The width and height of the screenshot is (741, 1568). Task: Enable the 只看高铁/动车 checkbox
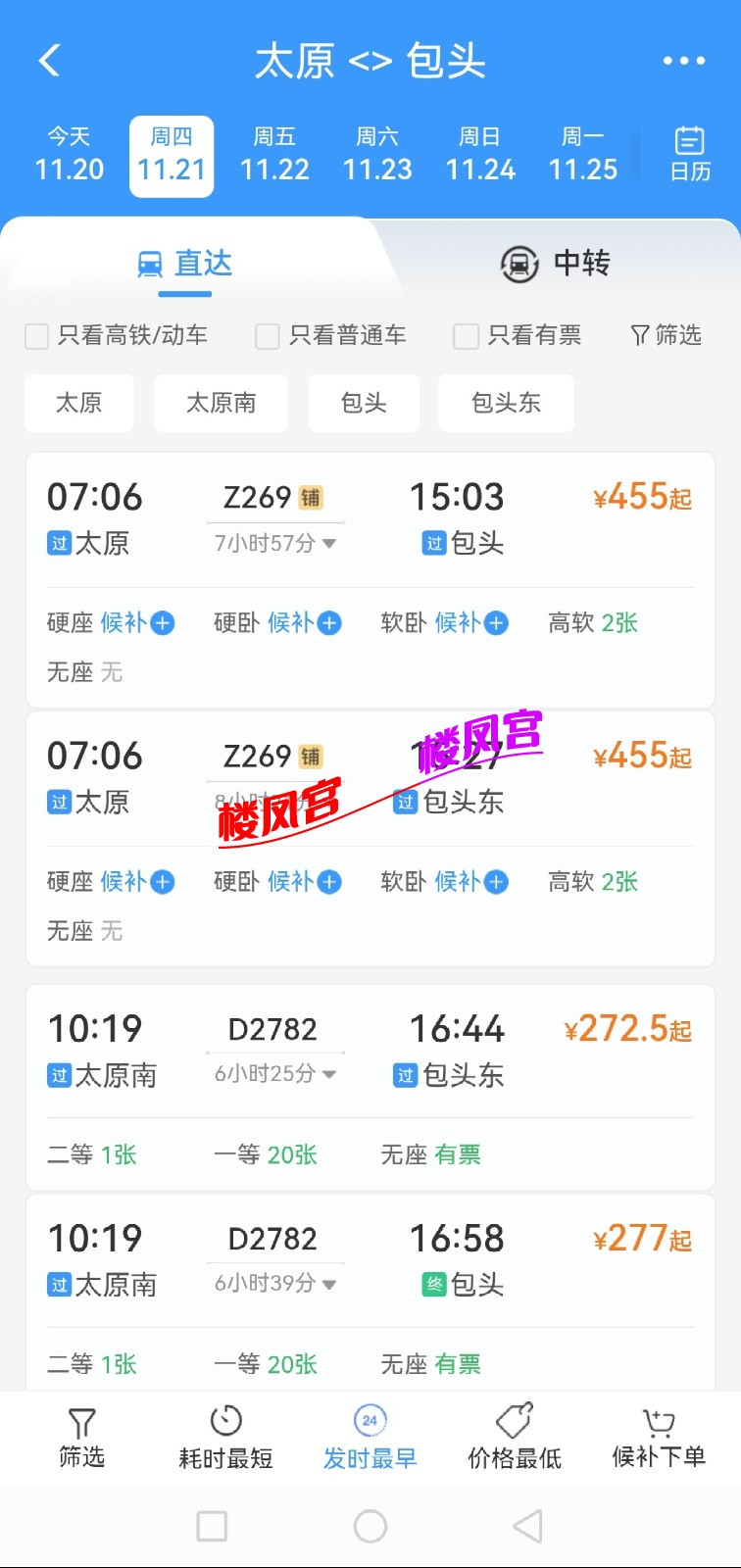[36, 336]
